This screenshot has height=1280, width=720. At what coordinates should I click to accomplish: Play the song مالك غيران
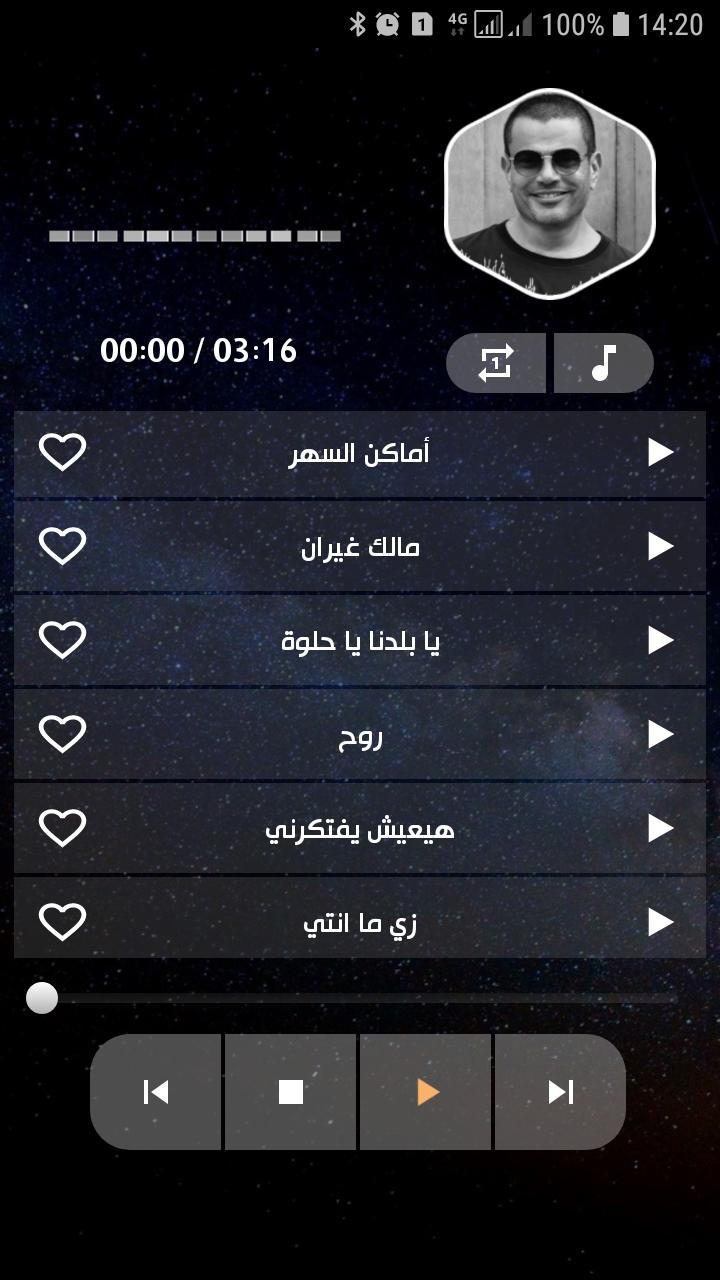tap(660, 546)
